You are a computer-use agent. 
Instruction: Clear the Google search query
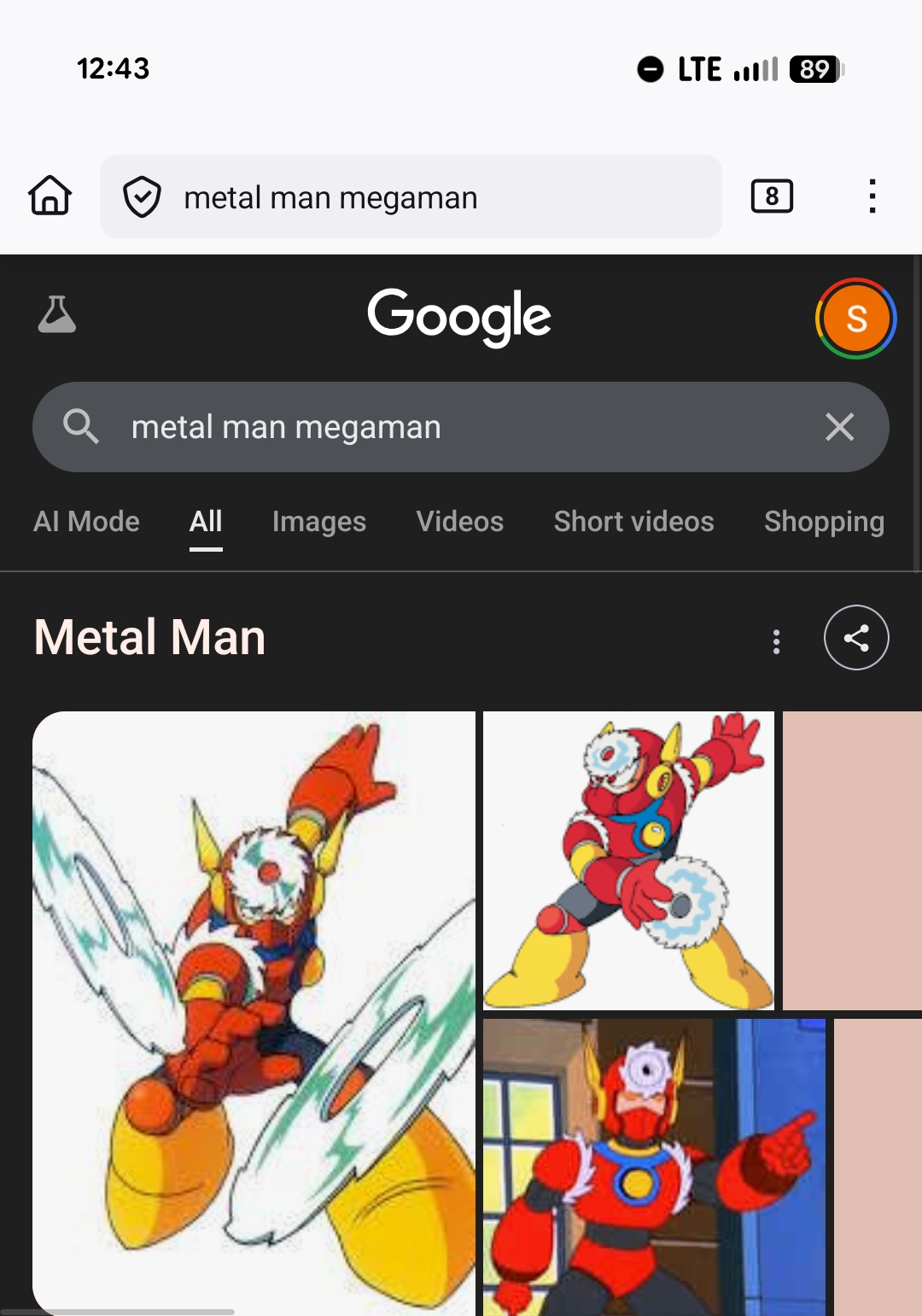tap(840, 427)
